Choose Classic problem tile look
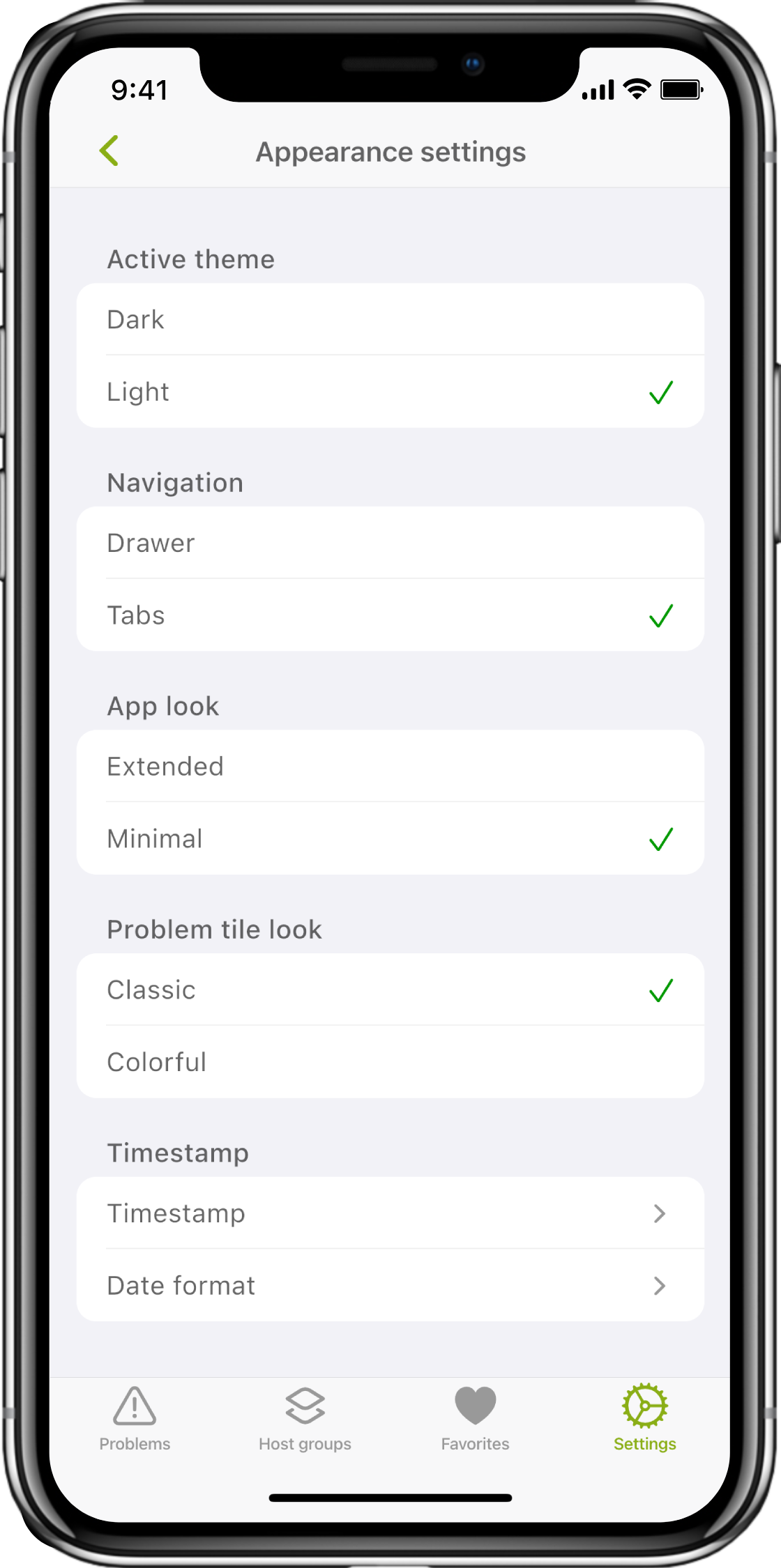The width and height of the screenshot is (781, 1568). click(390, 990)
